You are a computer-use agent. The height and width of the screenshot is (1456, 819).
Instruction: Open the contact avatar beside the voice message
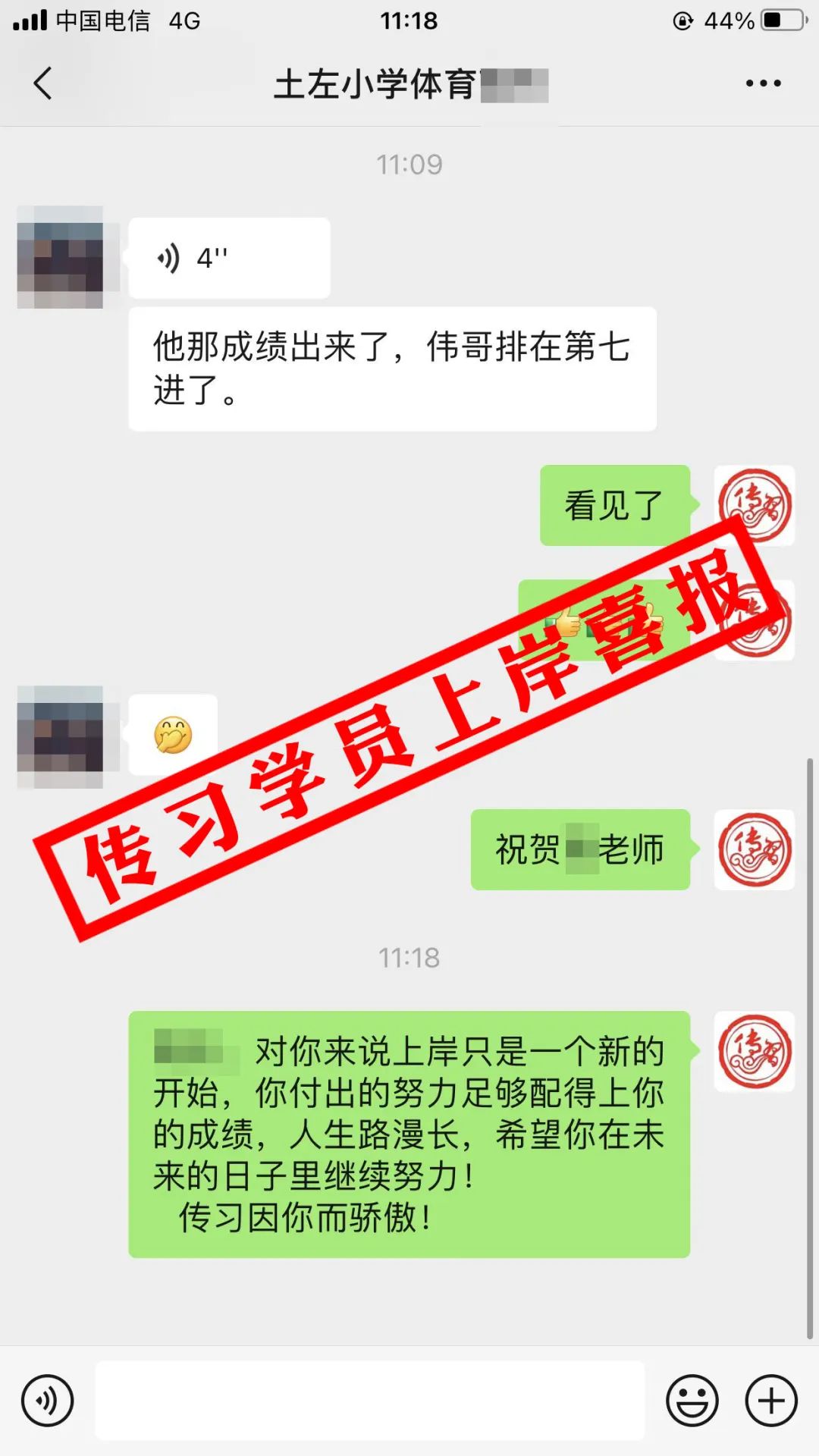click(x=61, y=257)
